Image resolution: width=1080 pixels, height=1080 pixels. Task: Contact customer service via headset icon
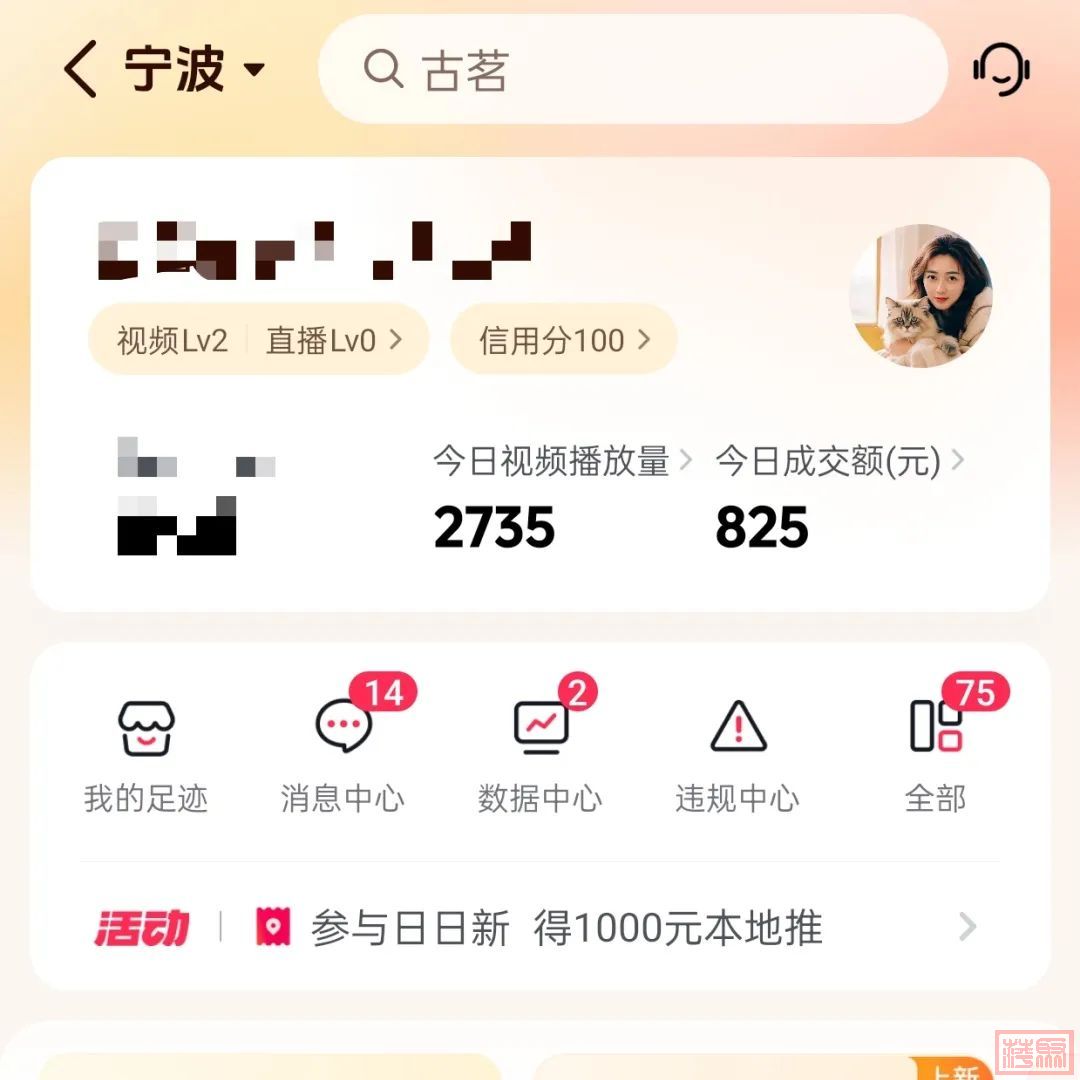1001,70
